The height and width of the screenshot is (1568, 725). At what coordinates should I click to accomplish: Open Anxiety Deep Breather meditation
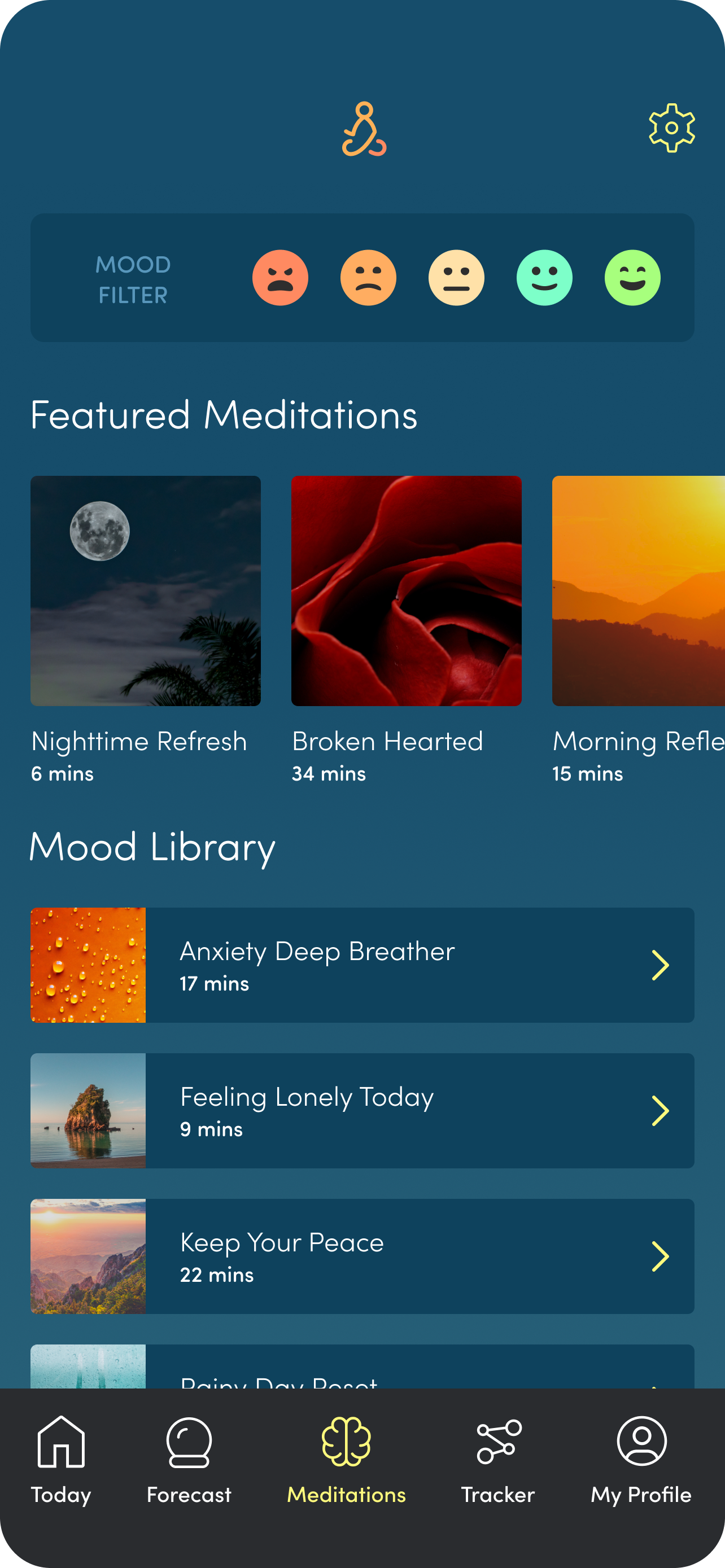362,965
